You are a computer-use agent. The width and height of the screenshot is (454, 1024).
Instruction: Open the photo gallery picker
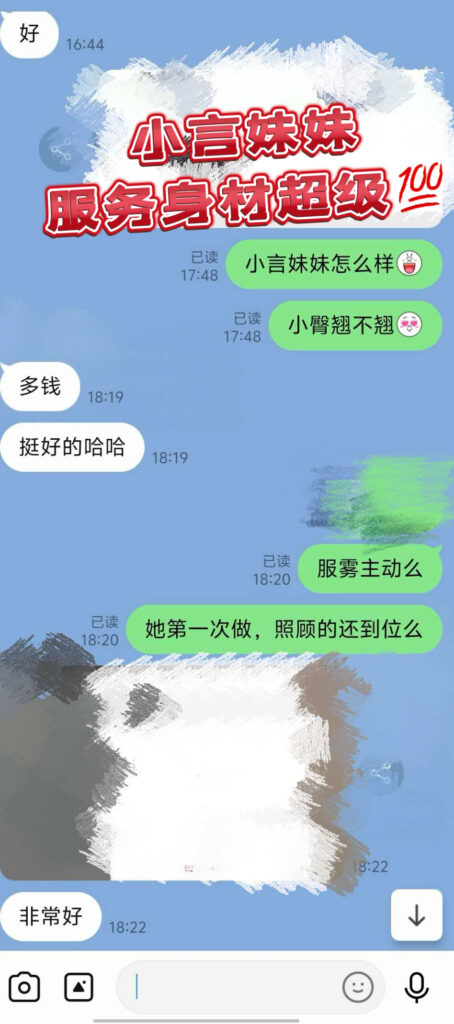(x=78, y=987)
